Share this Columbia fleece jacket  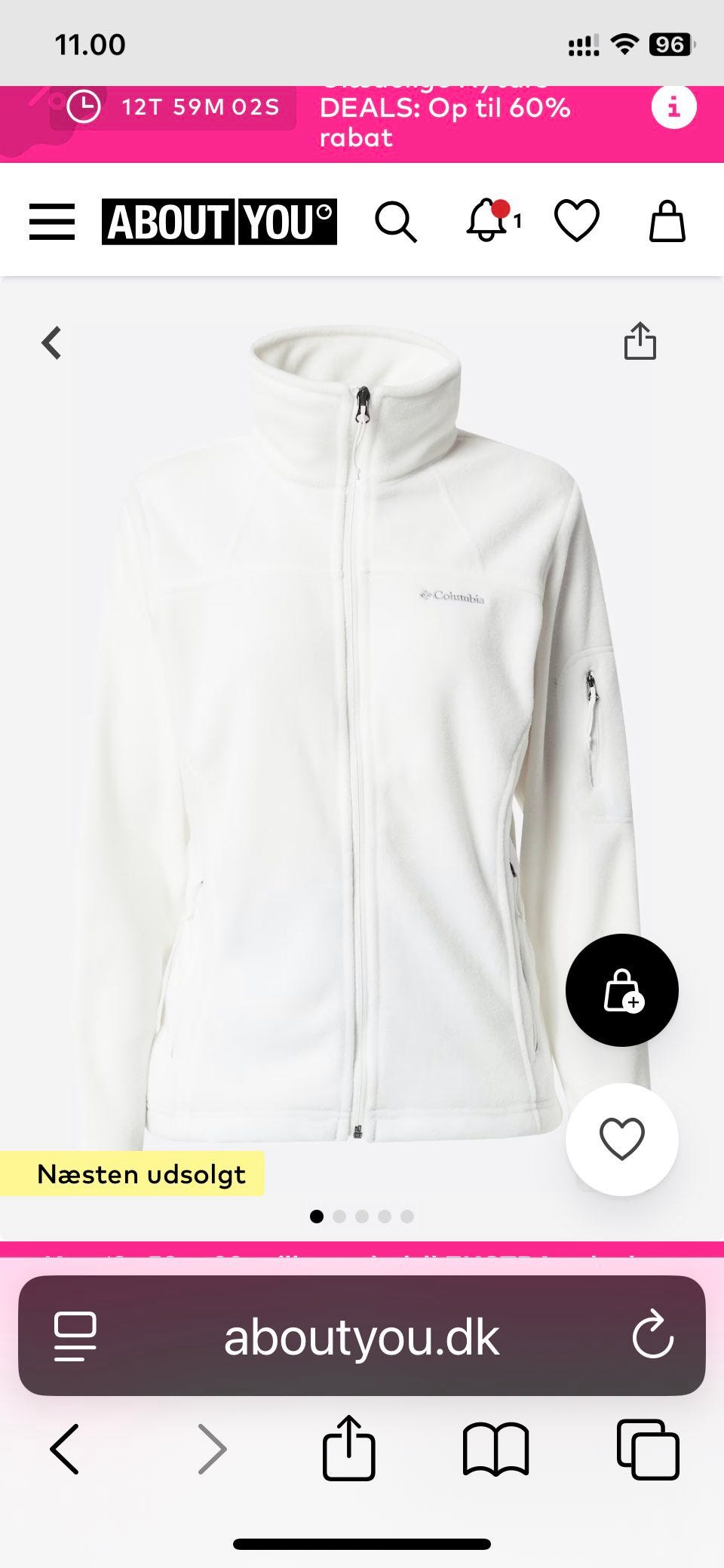pyautogui.click(x=640, y=341)
